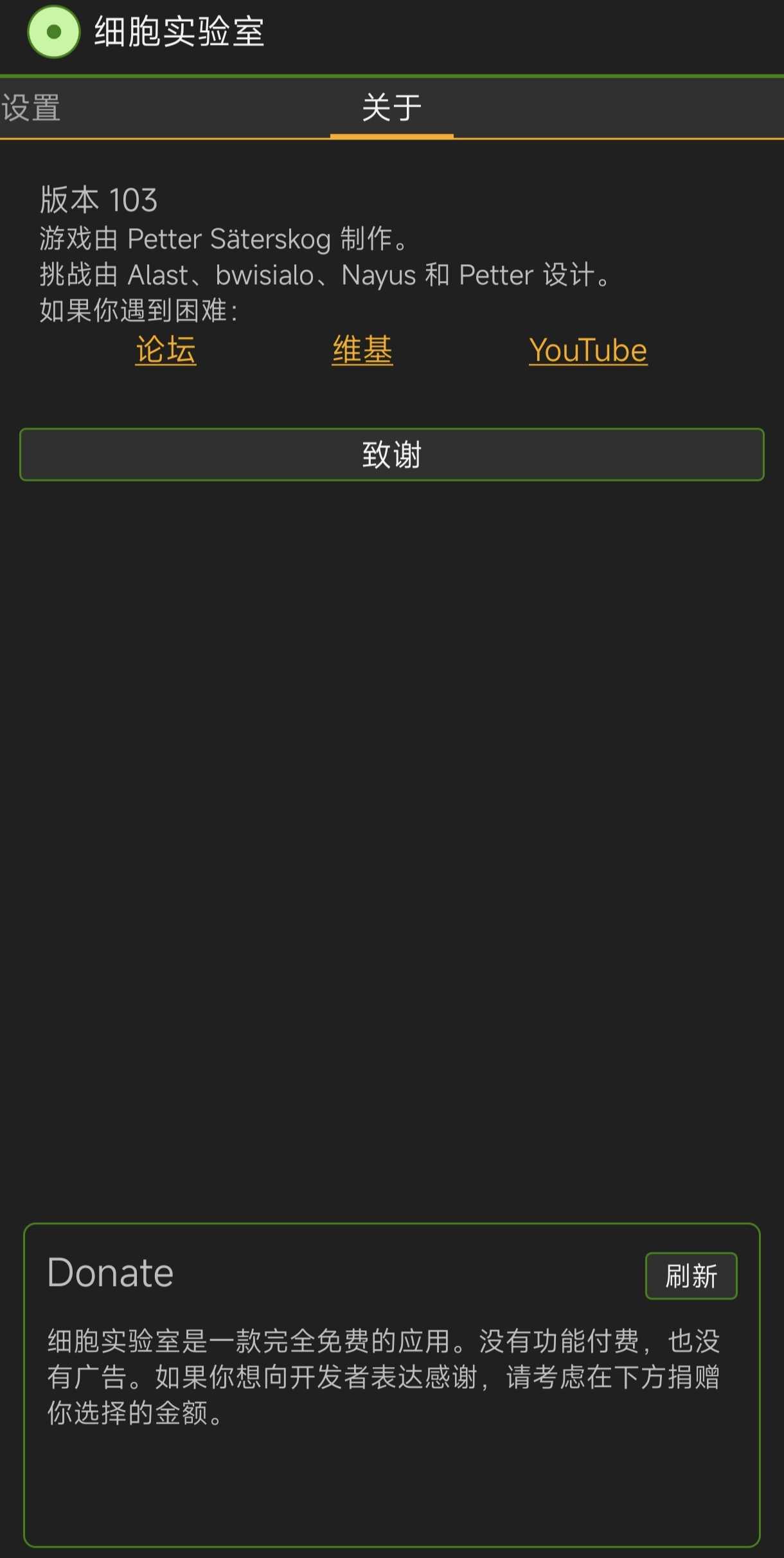Refresh donations with the 刷新 button
Viewport: 784px width, 1558px height.
691,1276
